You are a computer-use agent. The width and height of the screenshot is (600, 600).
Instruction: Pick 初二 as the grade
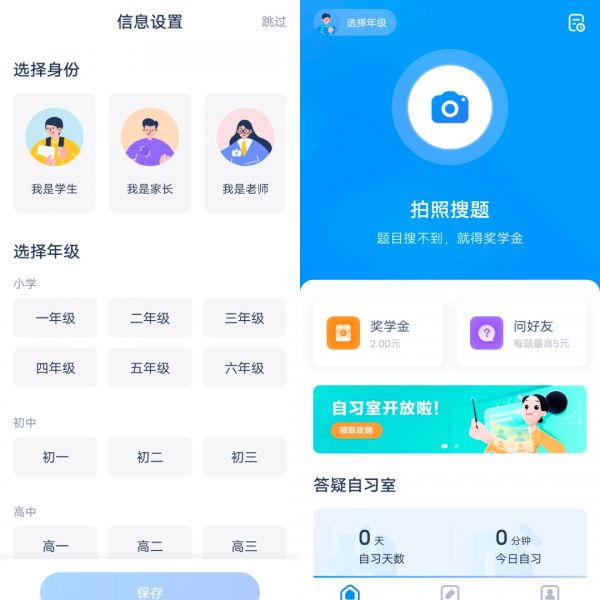pyautogui.click(x=150, y=457)
